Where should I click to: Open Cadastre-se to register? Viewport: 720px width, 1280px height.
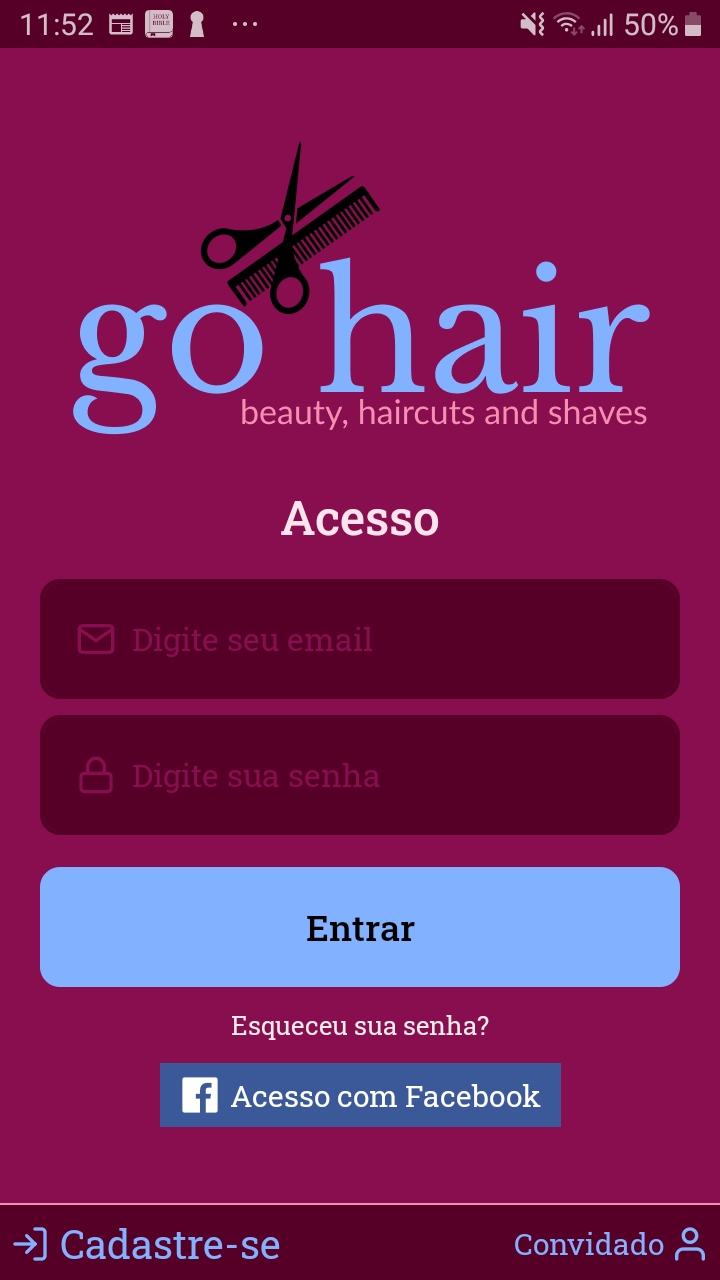(x=146, y=1245)
